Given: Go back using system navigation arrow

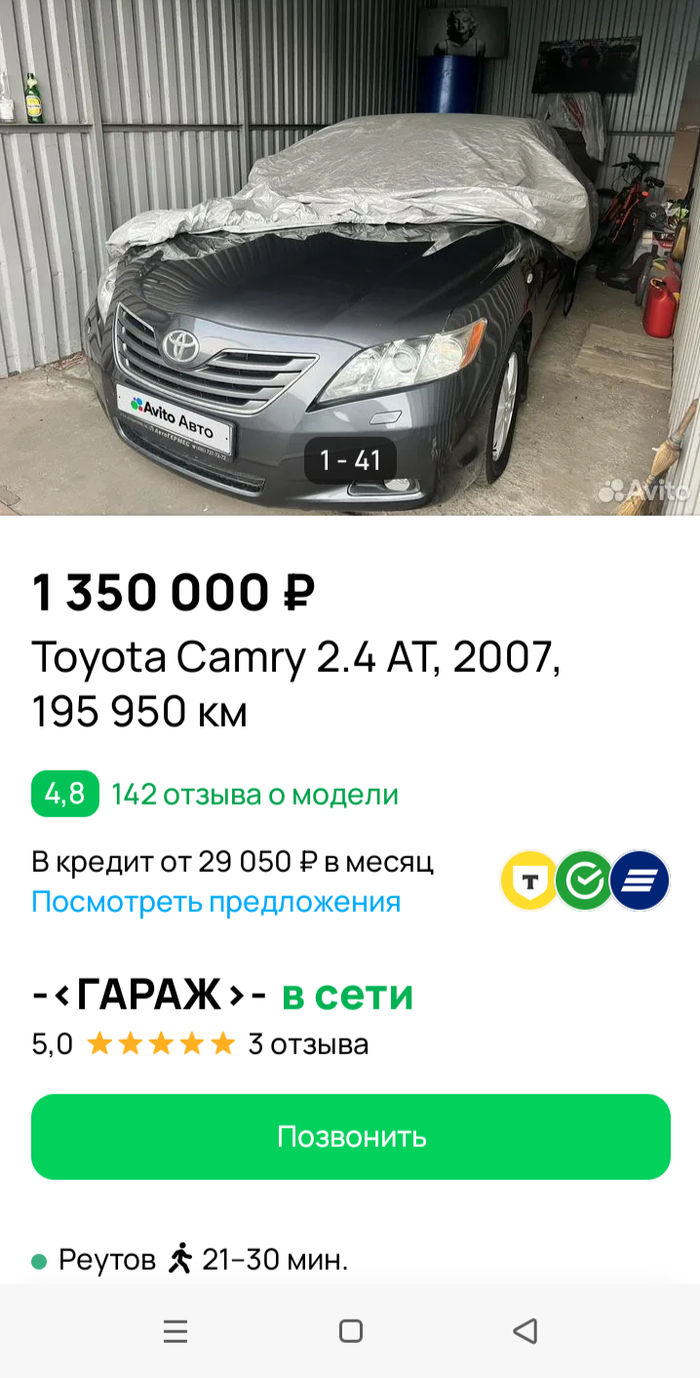Looking at the screenshot, I should [x=524, y=1331].
